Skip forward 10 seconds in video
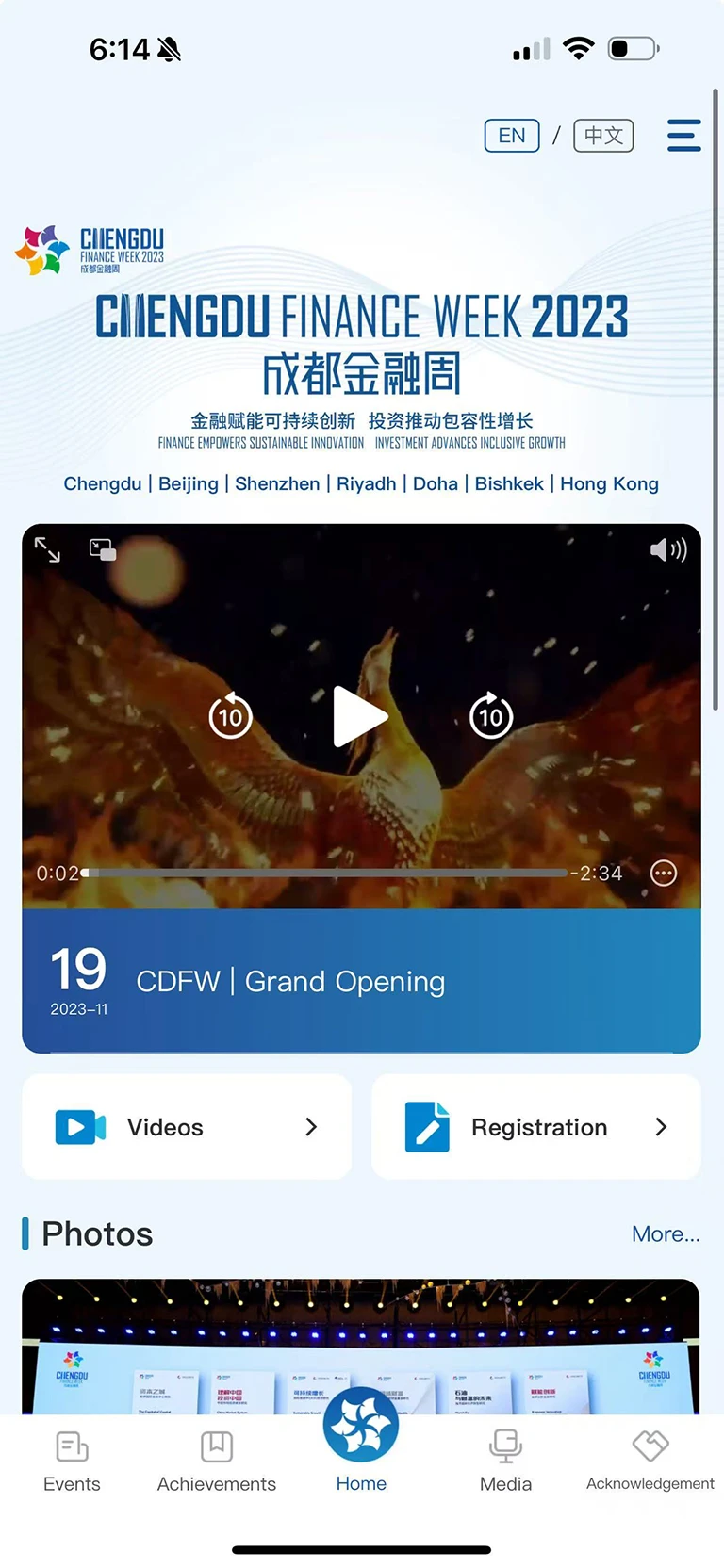The image size is (724, 1568). coord(491,716)
